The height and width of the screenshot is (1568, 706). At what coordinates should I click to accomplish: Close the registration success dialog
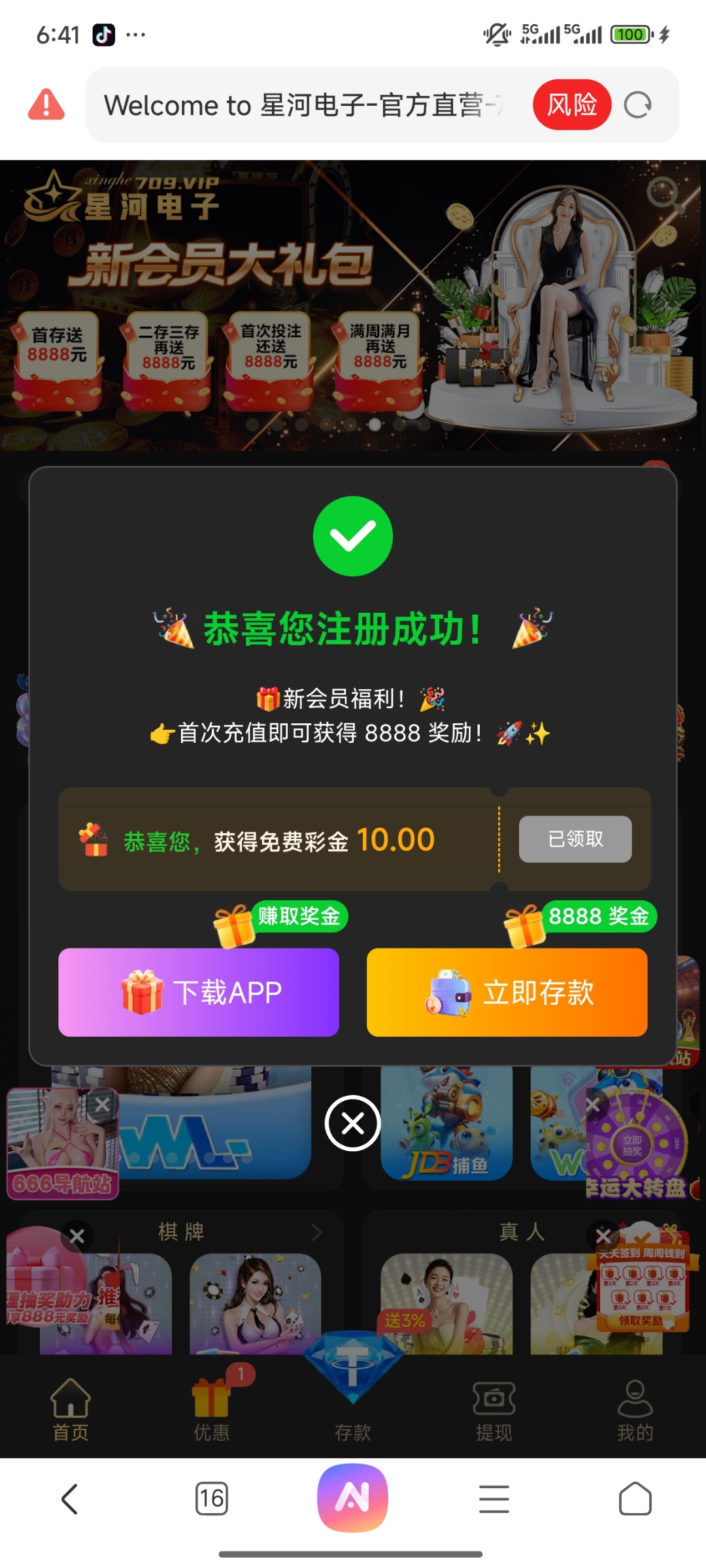coord(353,1124)
